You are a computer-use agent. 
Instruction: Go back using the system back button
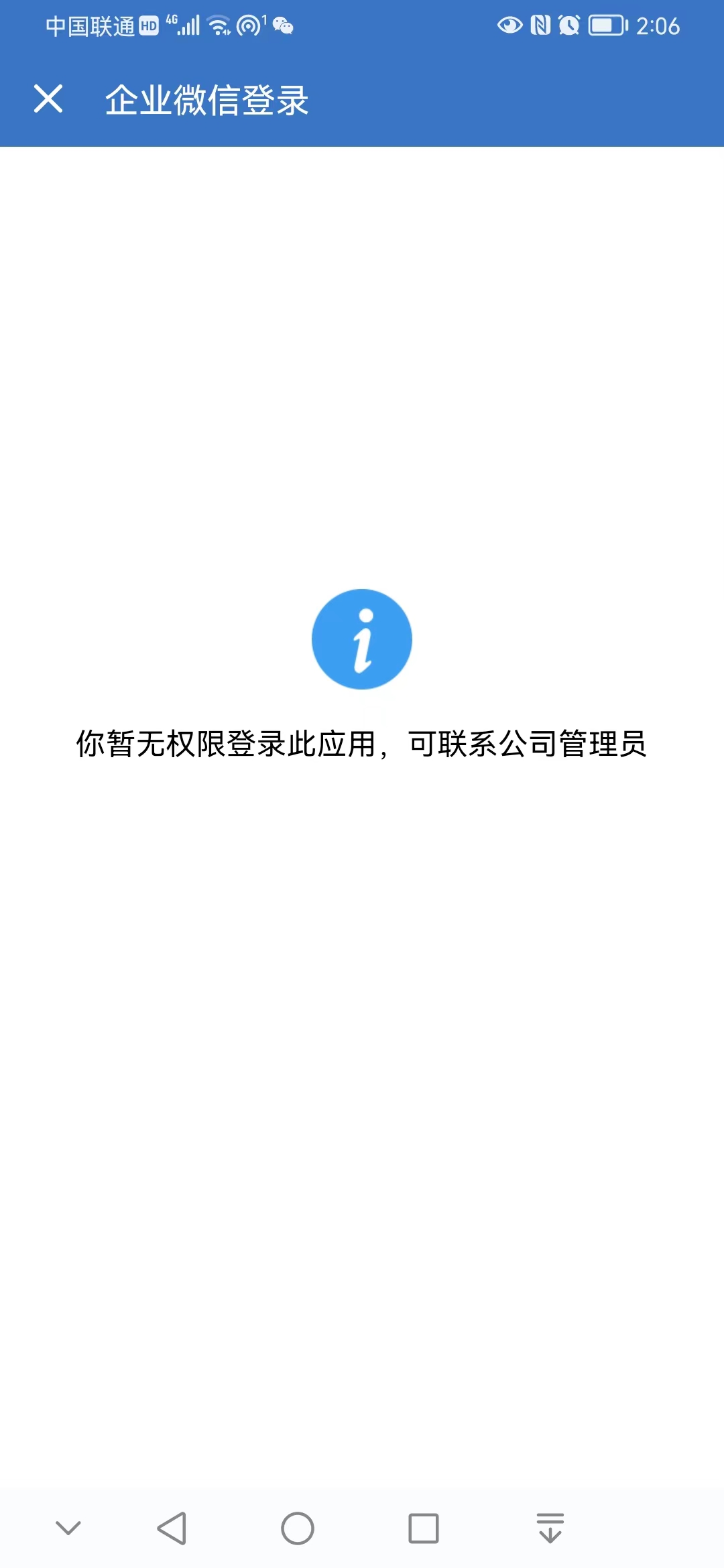point(172,1528)
